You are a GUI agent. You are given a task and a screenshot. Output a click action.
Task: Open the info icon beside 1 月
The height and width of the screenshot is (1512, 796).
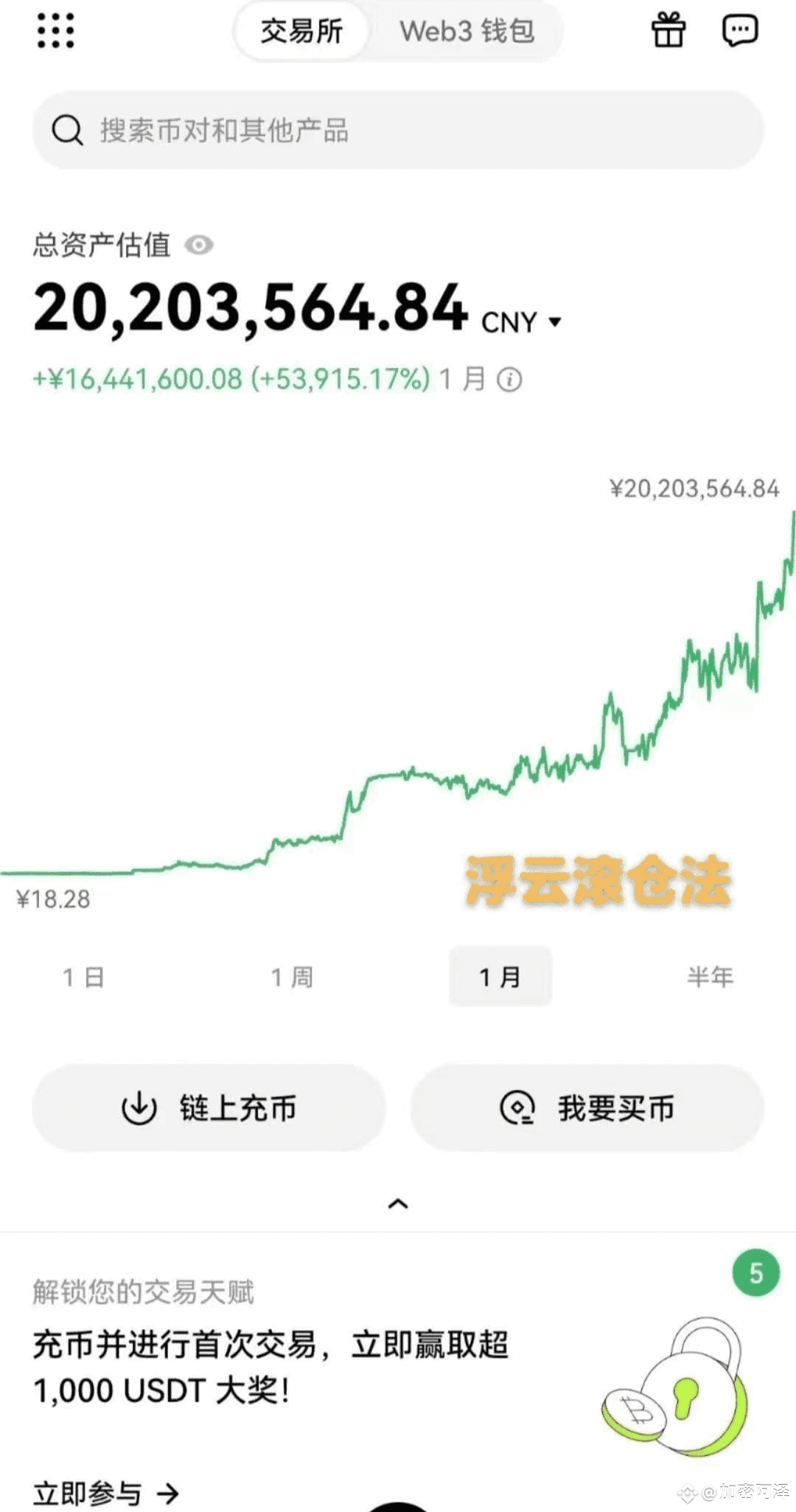509,380
